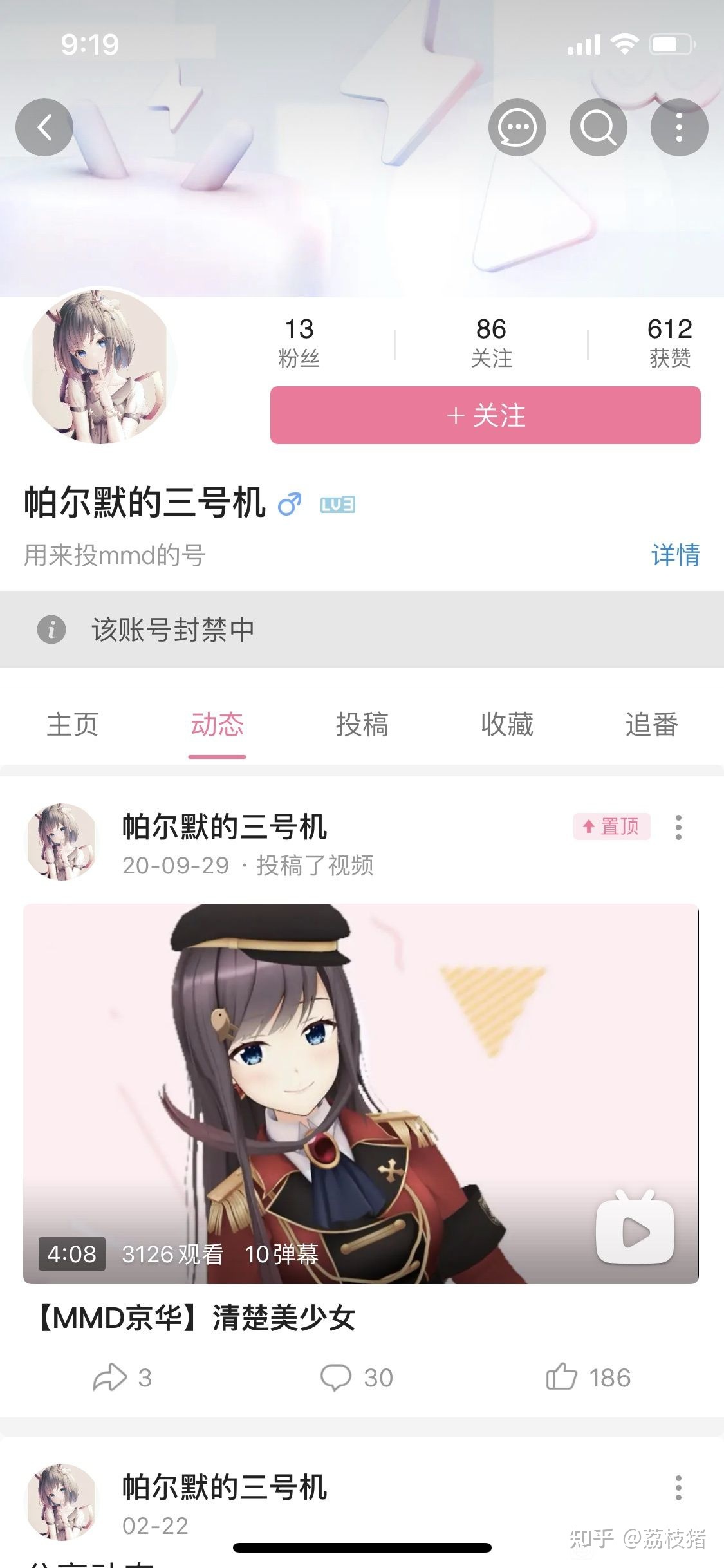The width and height of the screenshot is (724, 1568).
Task: Open comments on the 清楚美少女 post
Action: [357, 1377]
